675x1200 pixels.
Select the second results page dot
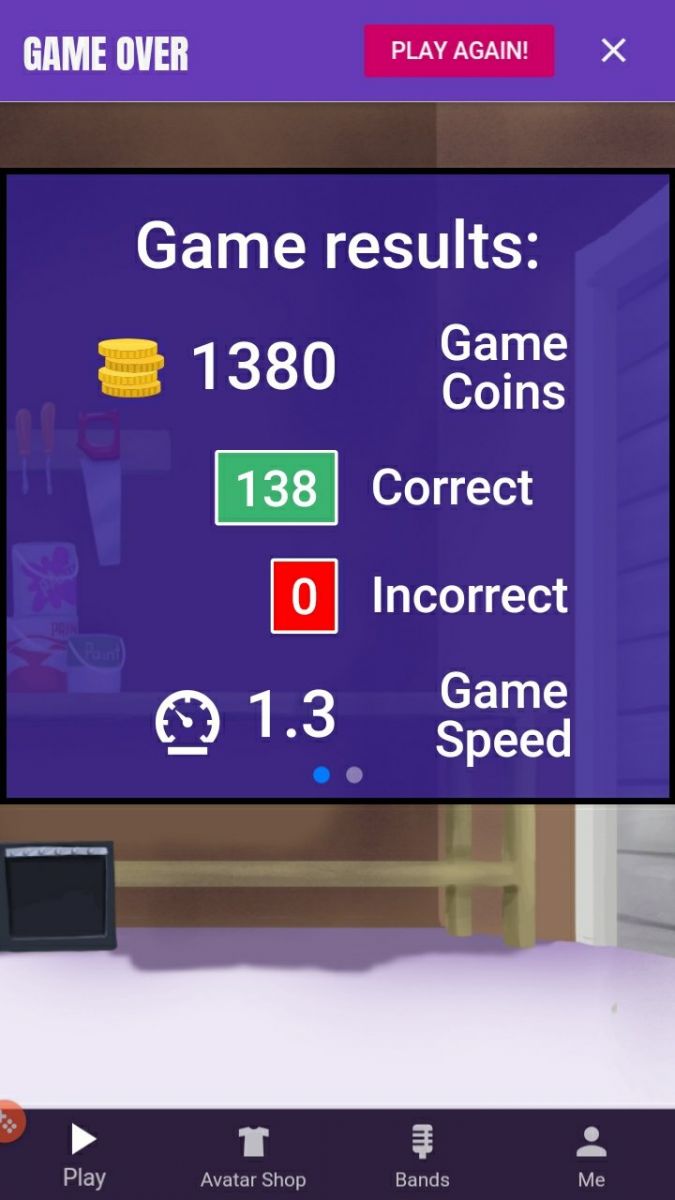click(354, 775)
